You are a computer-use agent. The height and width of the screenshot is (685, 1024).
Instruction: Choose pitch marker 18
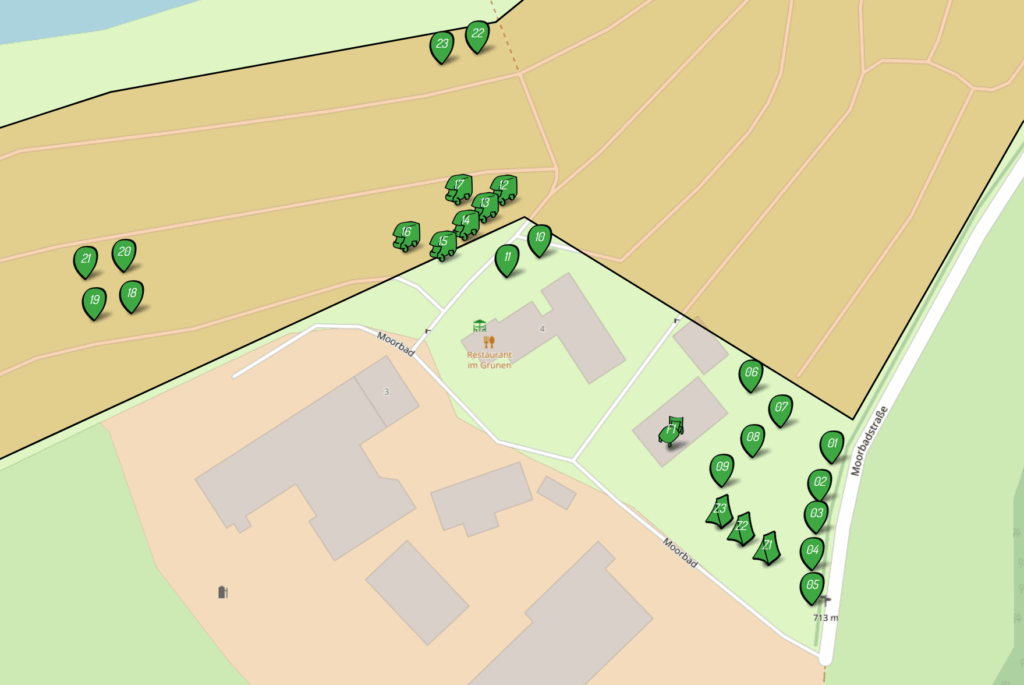click(131, 295)
